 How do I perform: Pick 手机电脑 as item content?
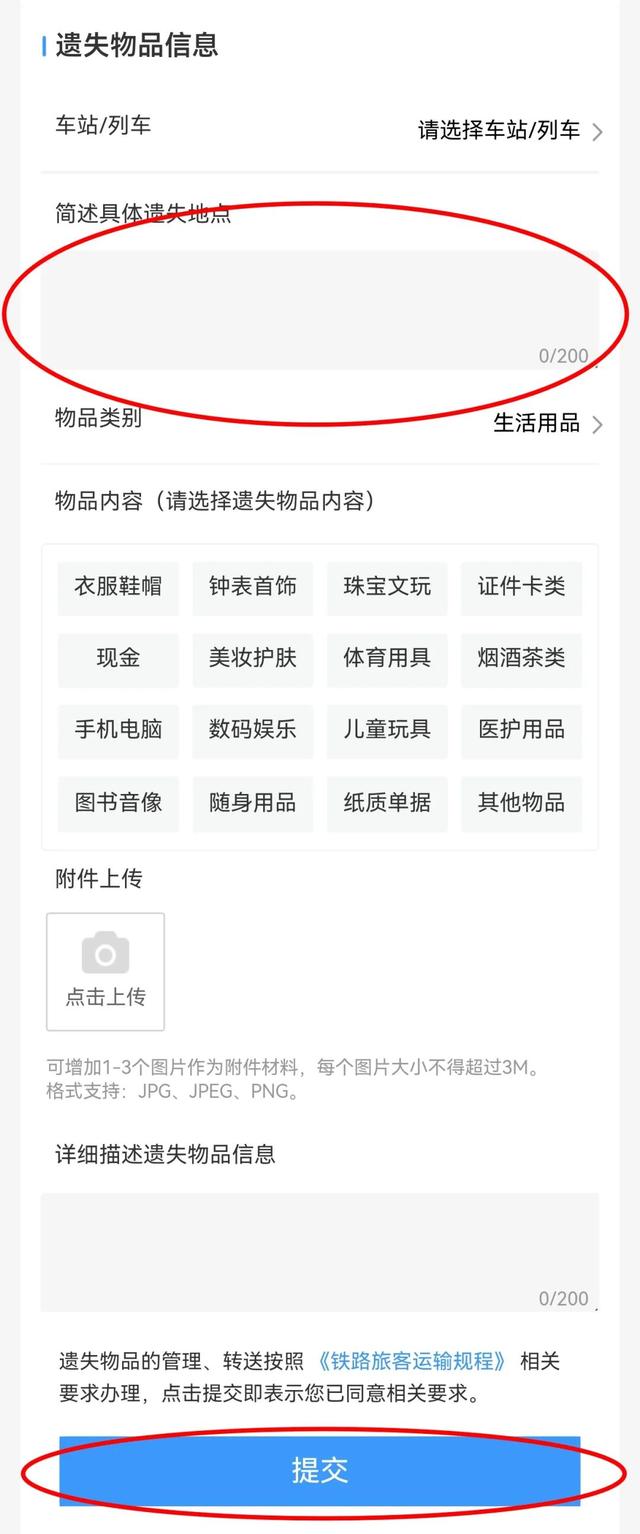[118, 730]
